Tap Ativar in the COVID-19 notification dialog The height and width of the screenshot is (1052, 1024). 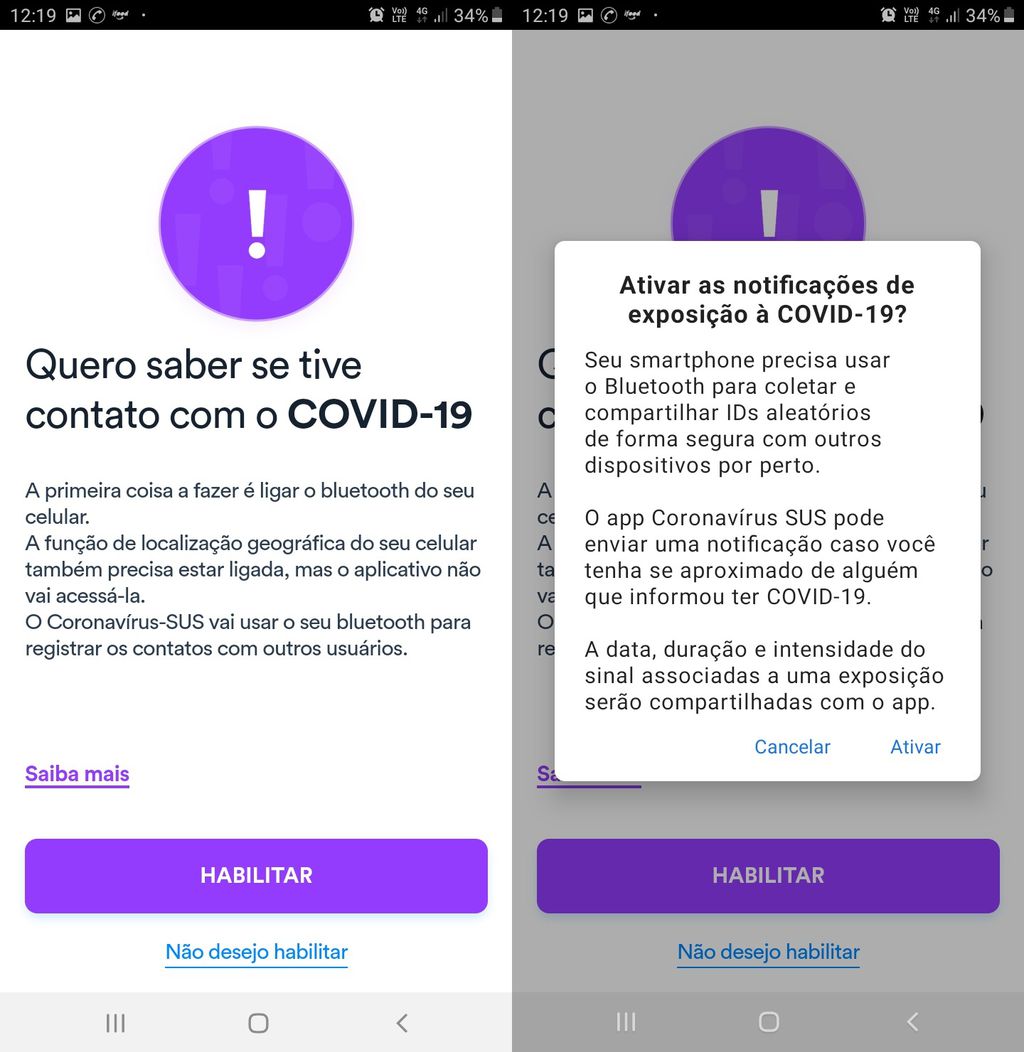(915, 747)
